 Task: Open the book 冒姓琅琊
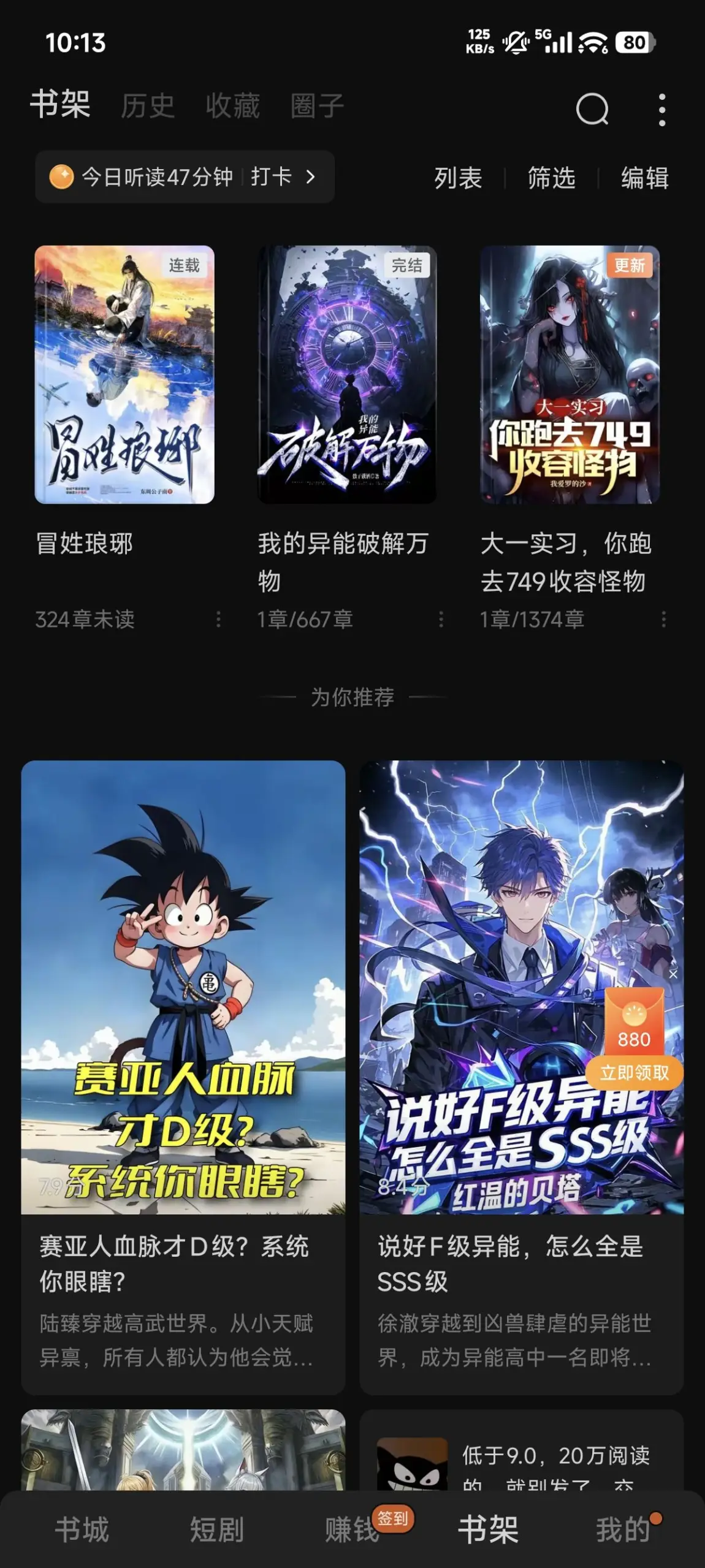click(124, 374)
